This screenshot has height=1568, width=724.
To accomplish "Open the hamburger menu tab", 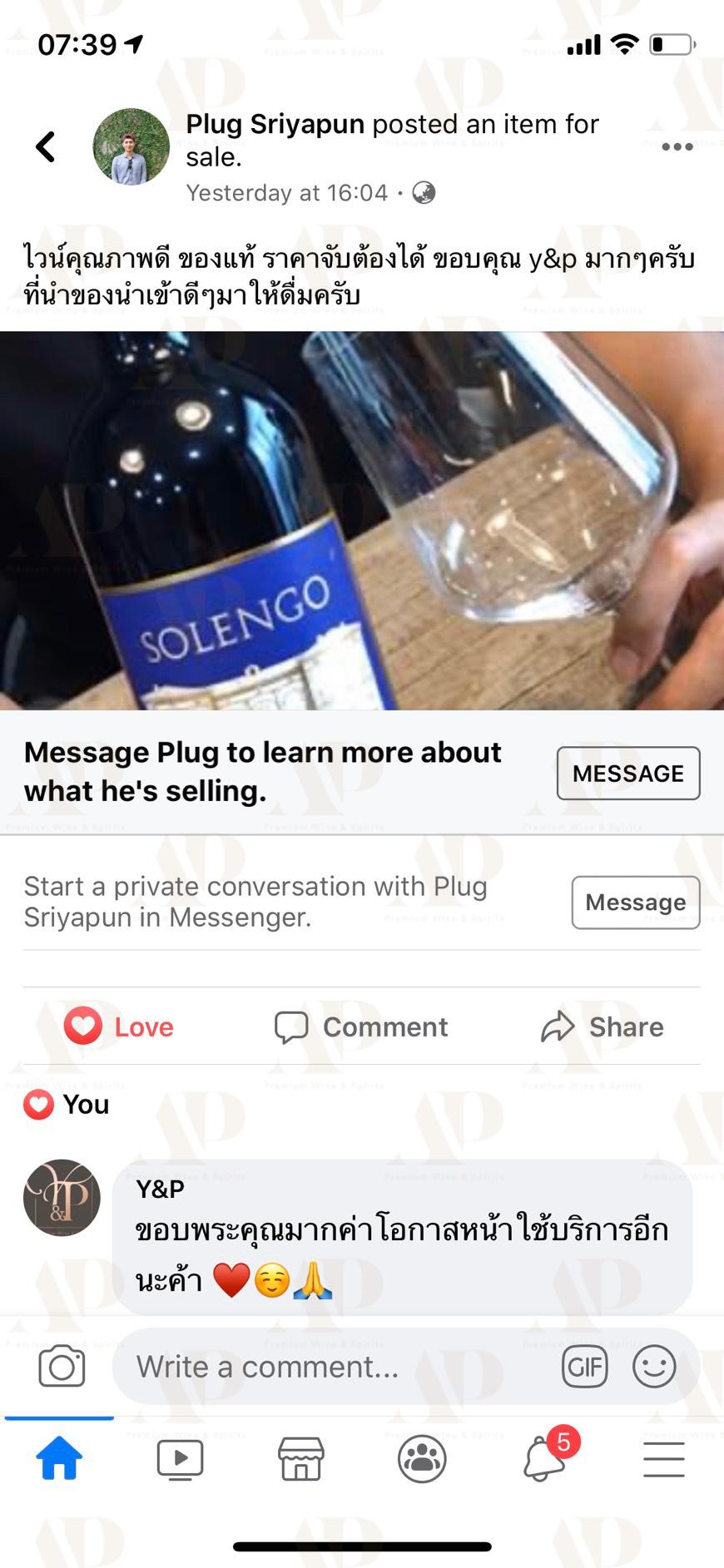I will pyautogui.click(x=664, y=1459).
